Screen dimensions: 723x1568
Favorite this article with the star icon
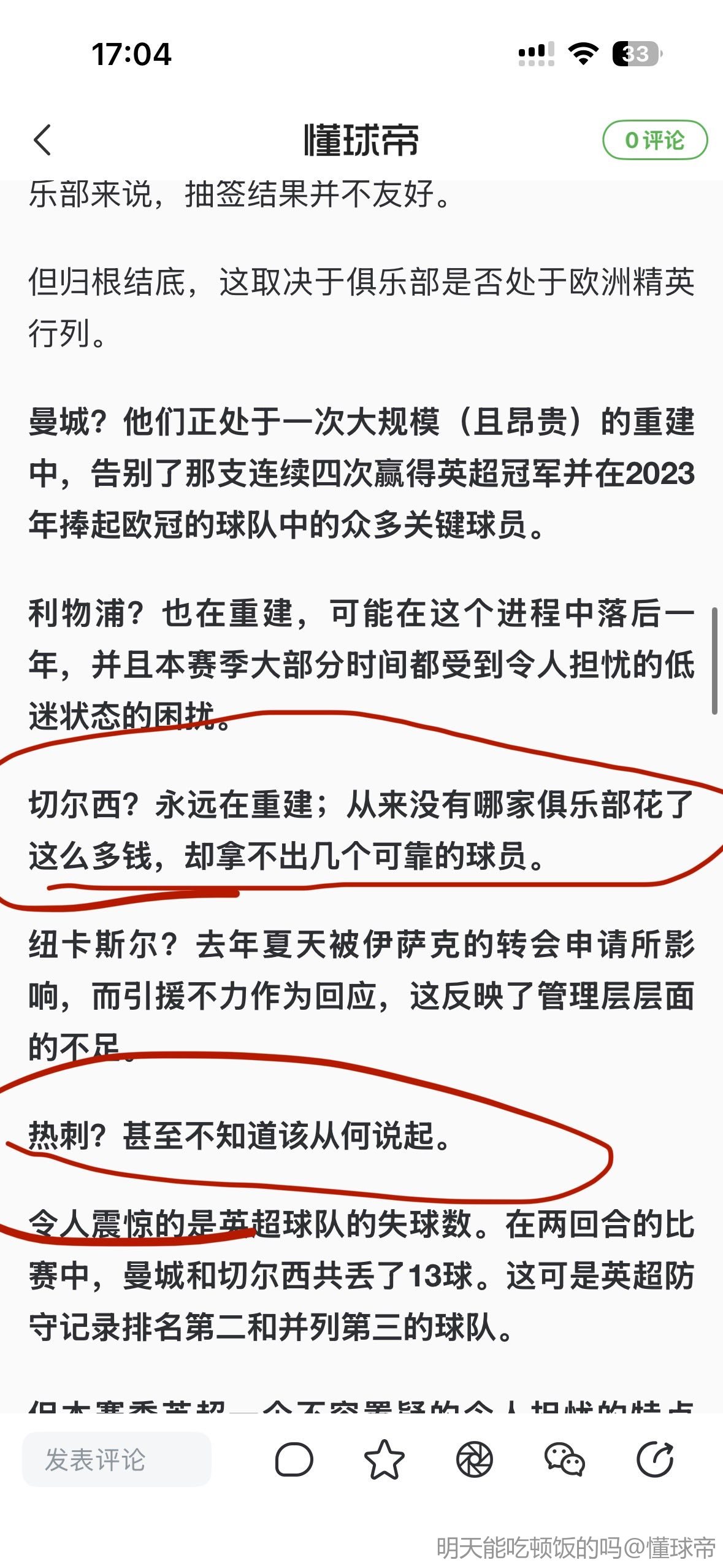pyautogui.click(x=384, y=1459)
